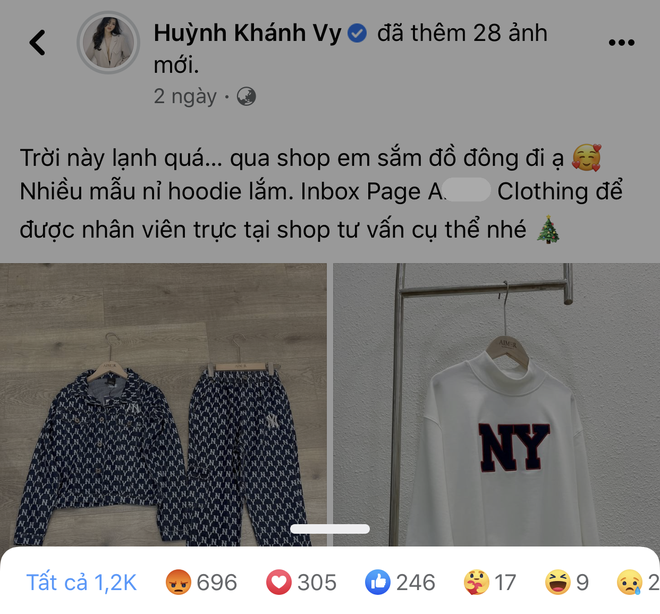Image resolution: width=660 pixels, height=614 pixels.
Task: Filter by the 17 care reactions
Action: point(489,582)
